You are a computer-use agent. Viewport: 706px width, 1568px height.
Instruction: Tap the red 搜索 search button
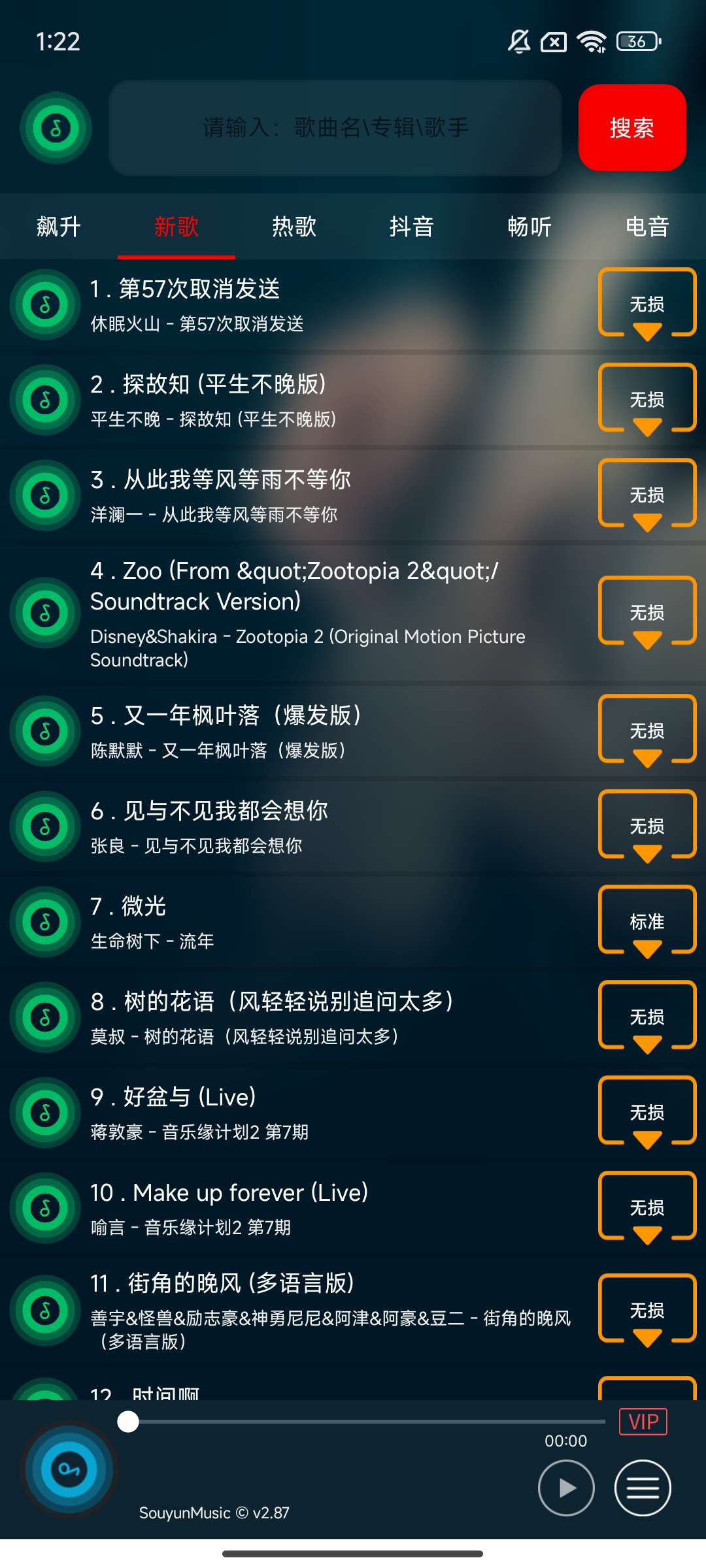click(x=631, y=127)
